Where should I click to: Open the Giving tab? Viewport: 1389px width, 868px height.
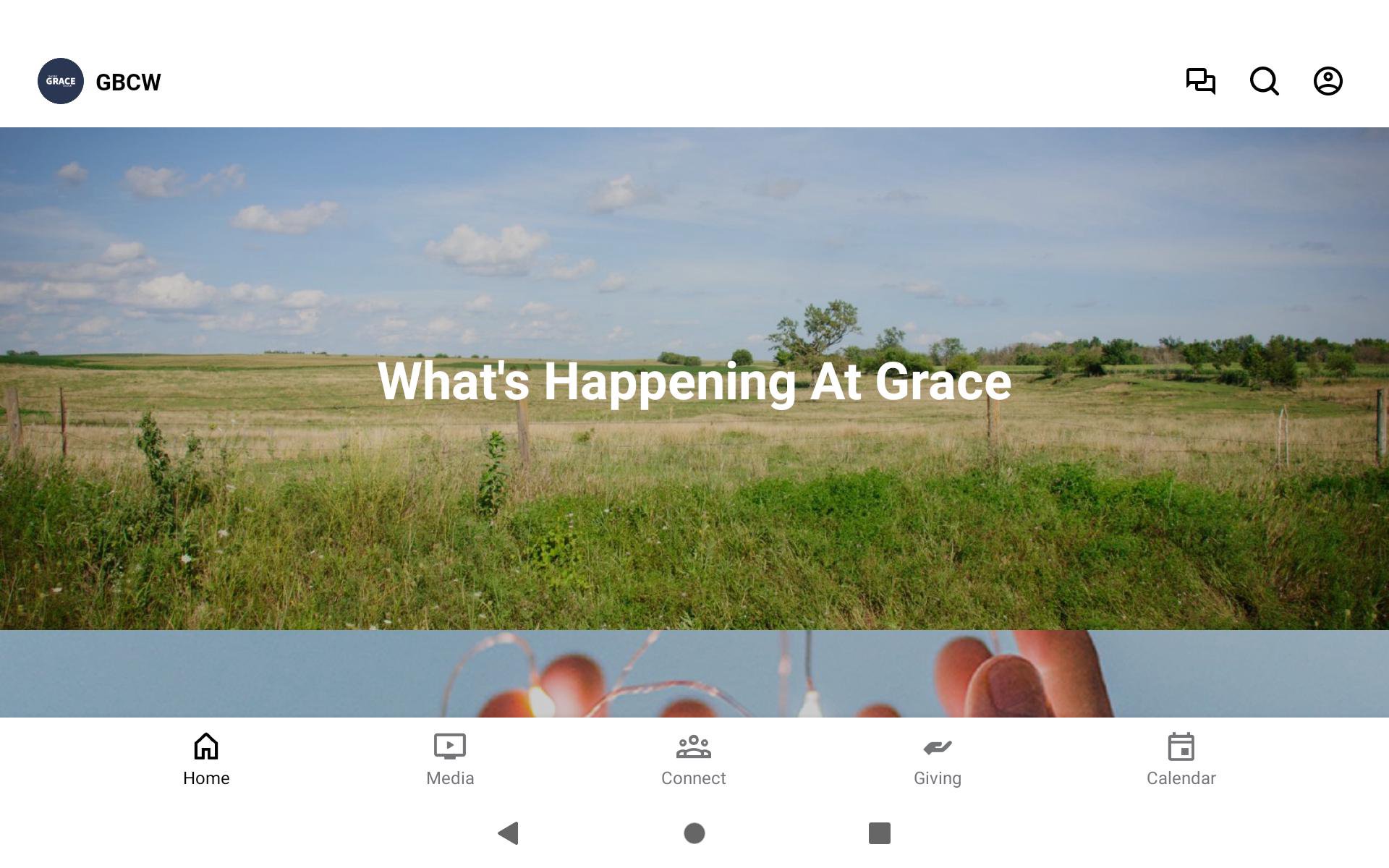click(x=937, y=759)
